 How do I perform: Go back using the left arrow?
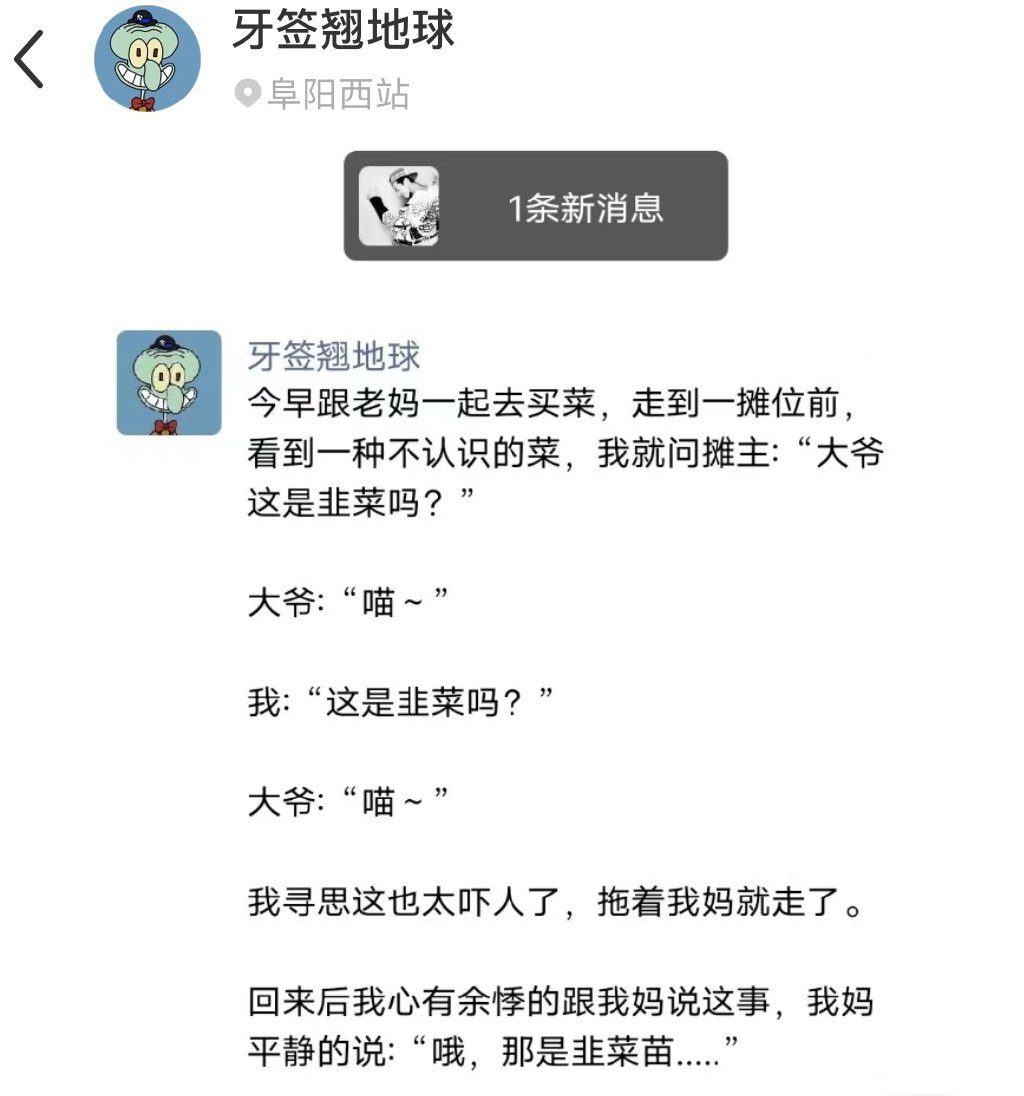(30, 59)
